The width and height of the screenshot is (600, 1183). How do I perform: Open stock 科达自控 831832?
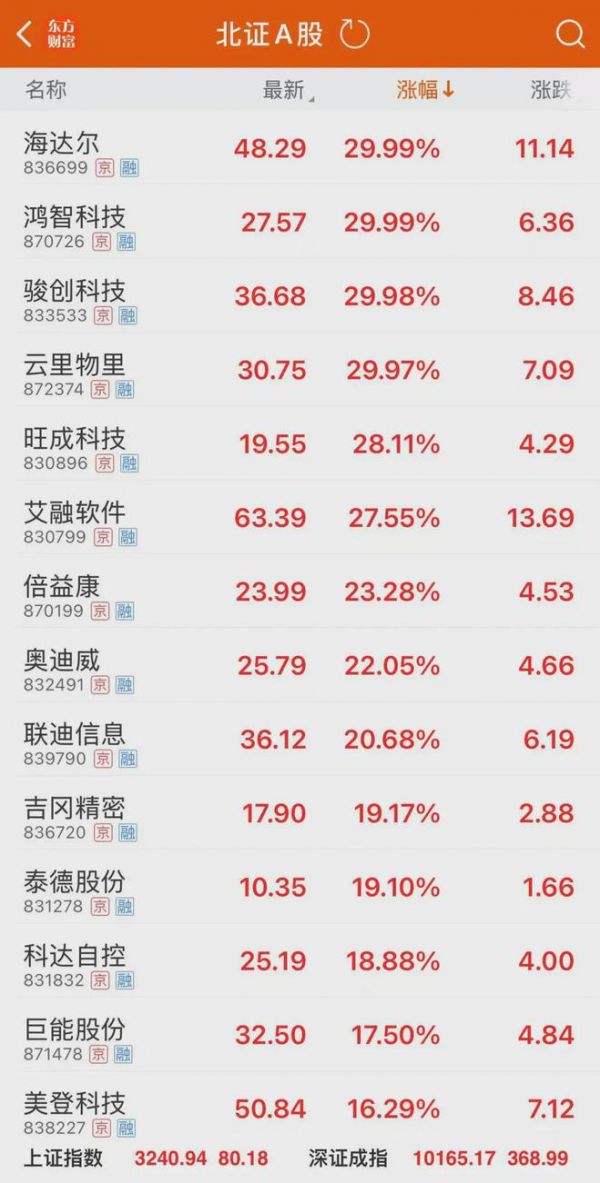pyautogui.click(x=300, y=962)
